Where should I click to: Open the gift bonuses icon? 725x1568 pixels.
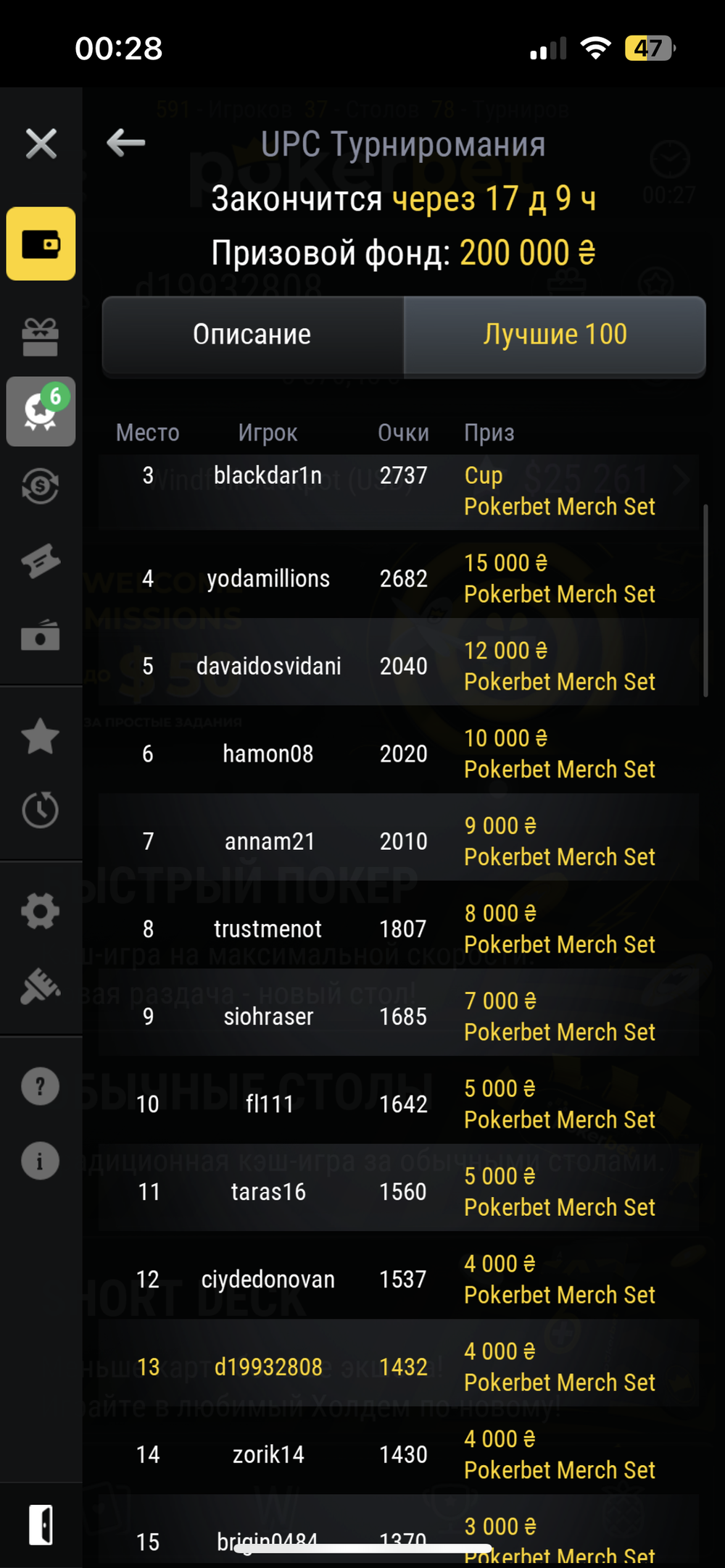coord(41,337)
